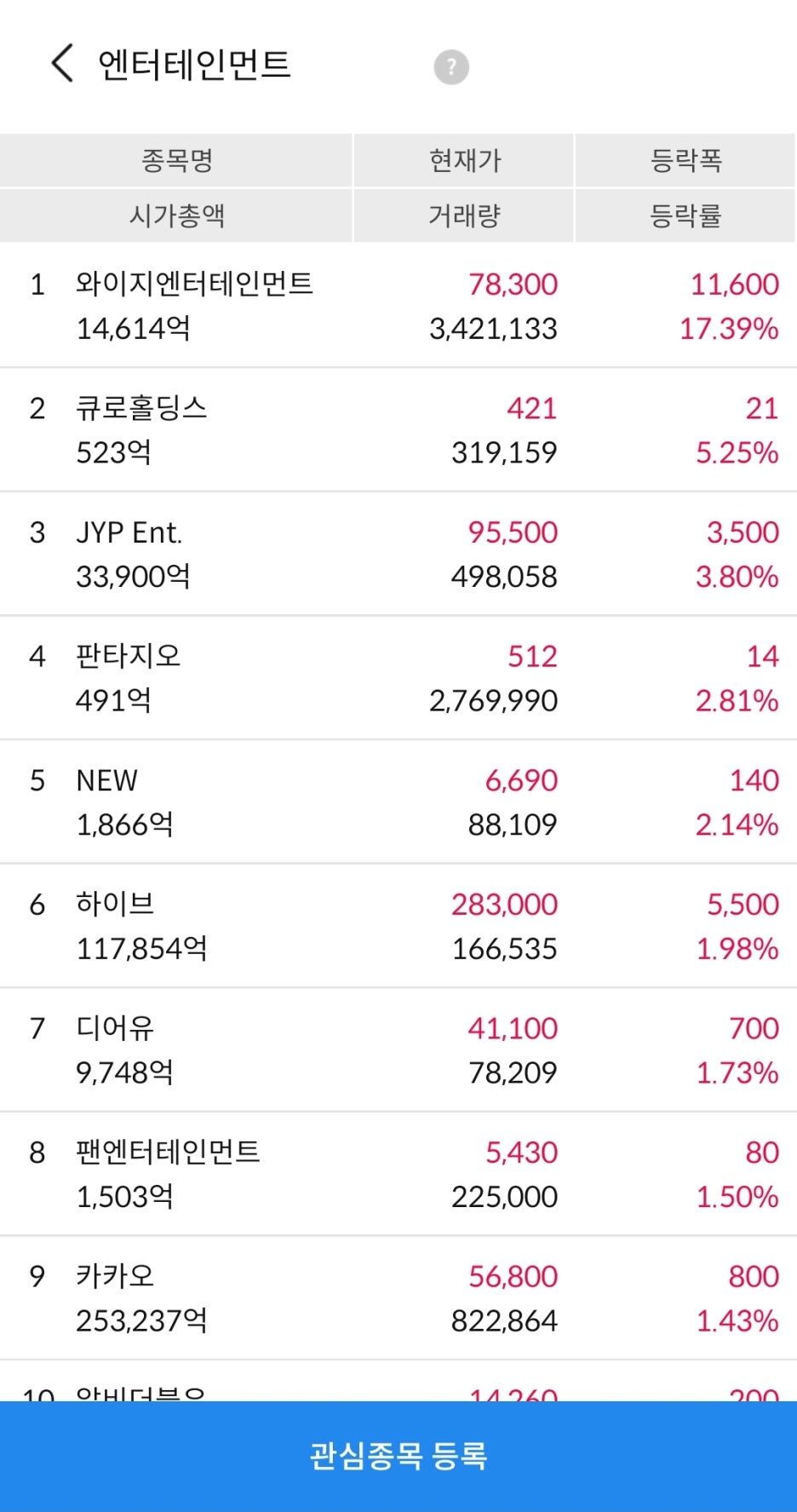View details for 판타지오
Viewport: 797px width, 1512px height.
(x=398, y=678)
